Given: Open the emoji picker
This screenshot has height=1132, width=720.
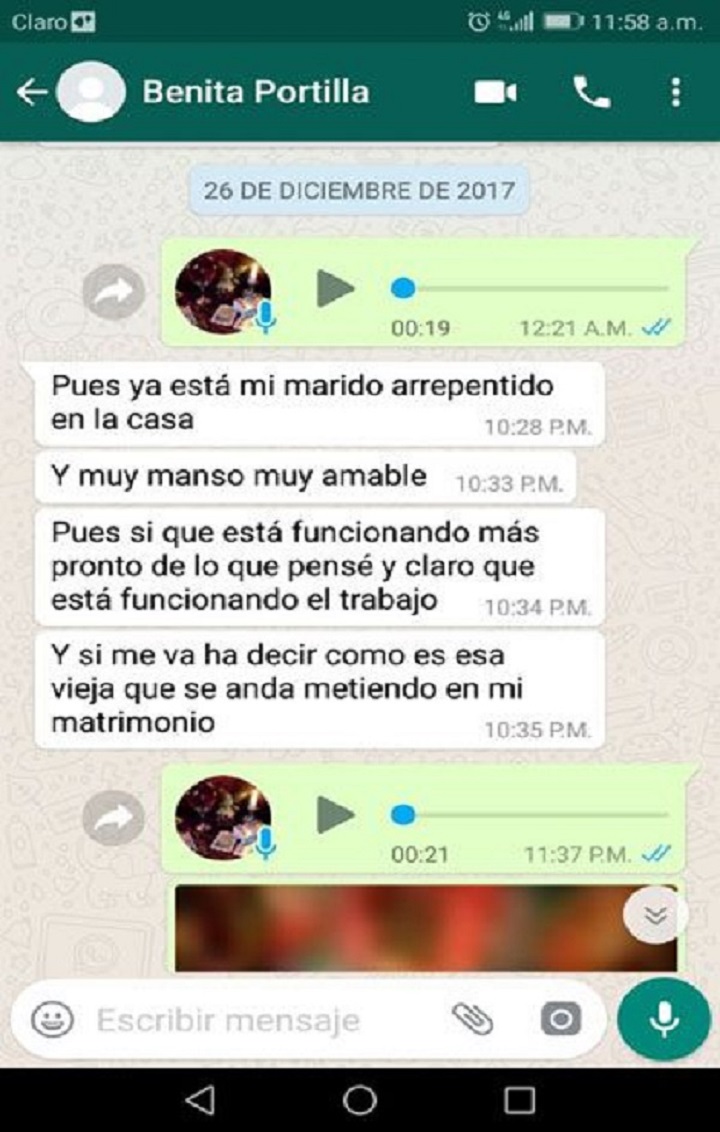Looking at the screenshot, I should click(52, 1019).
